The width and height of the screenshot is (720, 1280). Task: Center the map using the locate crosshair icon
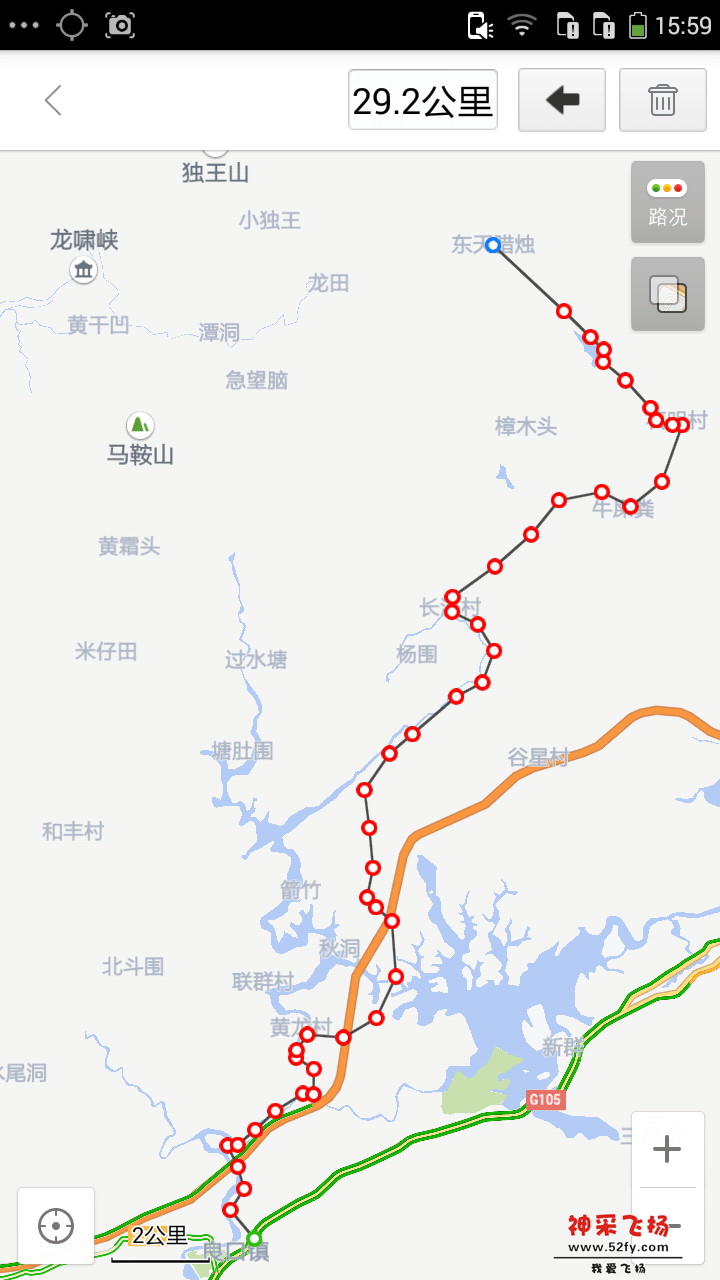[55, 1224]
